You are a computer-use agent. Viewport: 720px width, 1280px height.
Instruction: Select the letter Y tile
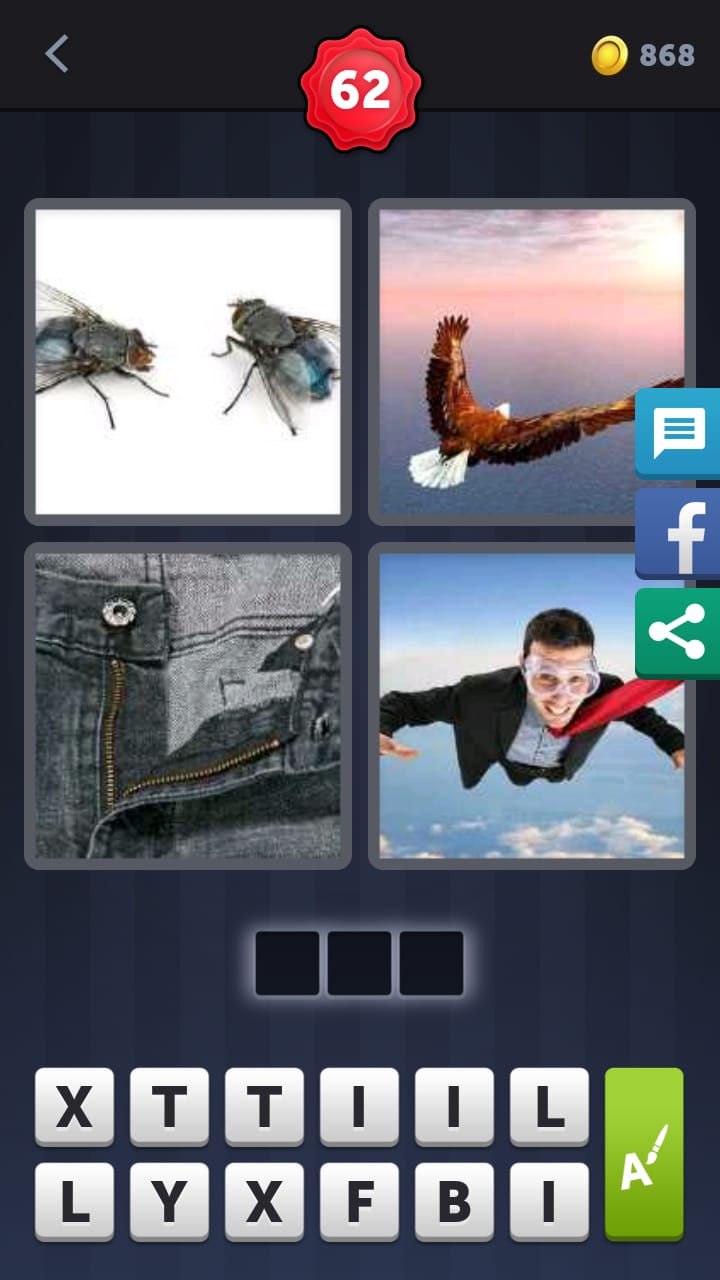point(169,1201)
